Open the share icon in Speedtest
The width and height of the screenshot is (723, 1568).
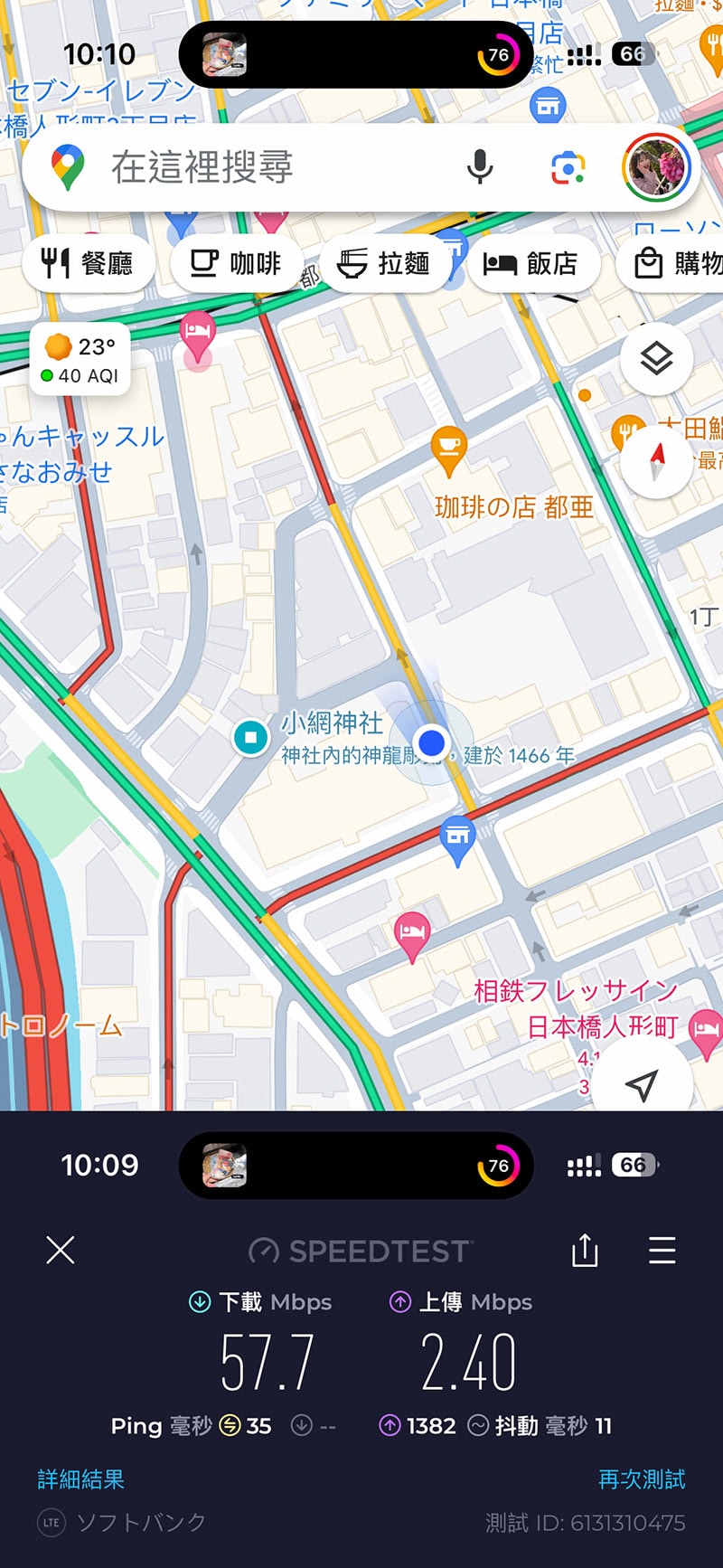coord(585,1251)
